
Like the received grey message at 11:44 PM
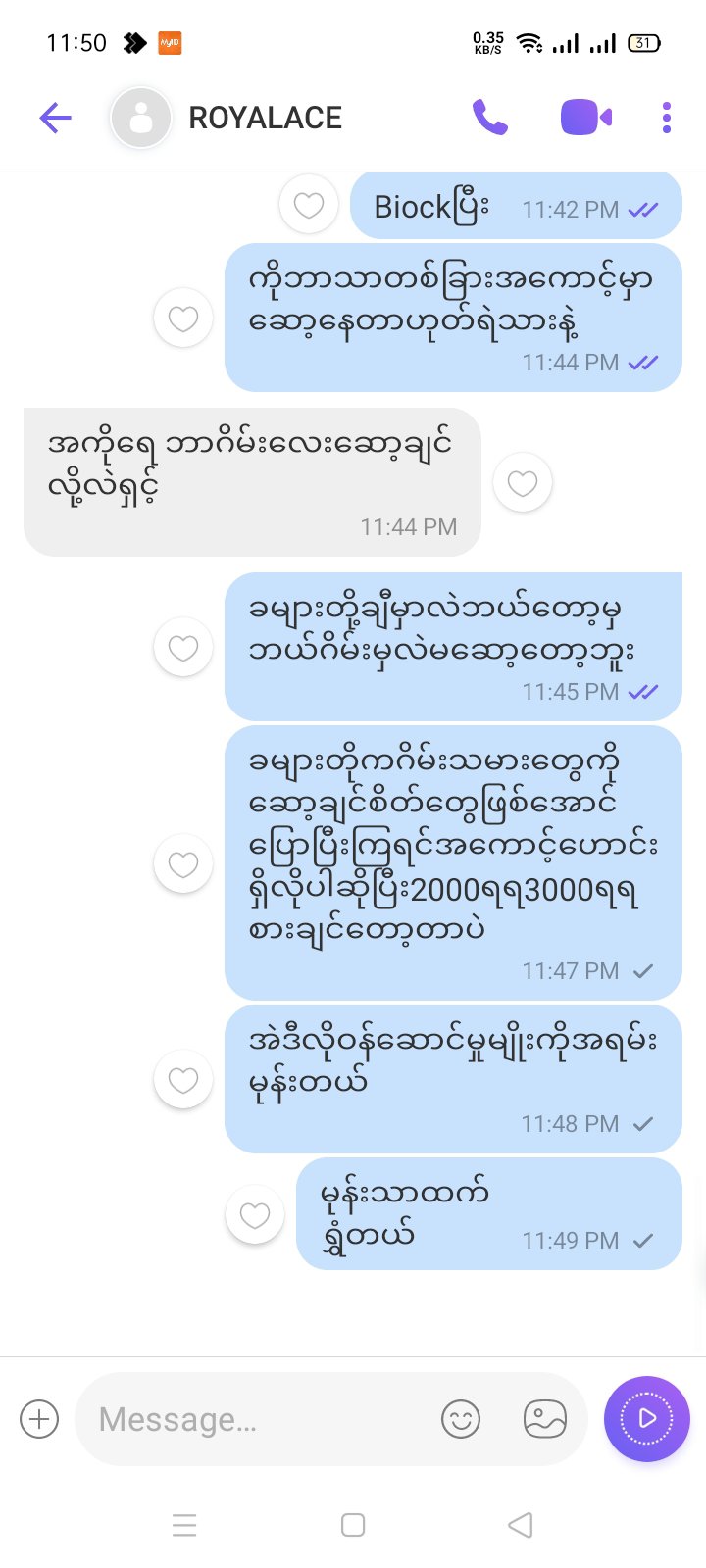523,482
